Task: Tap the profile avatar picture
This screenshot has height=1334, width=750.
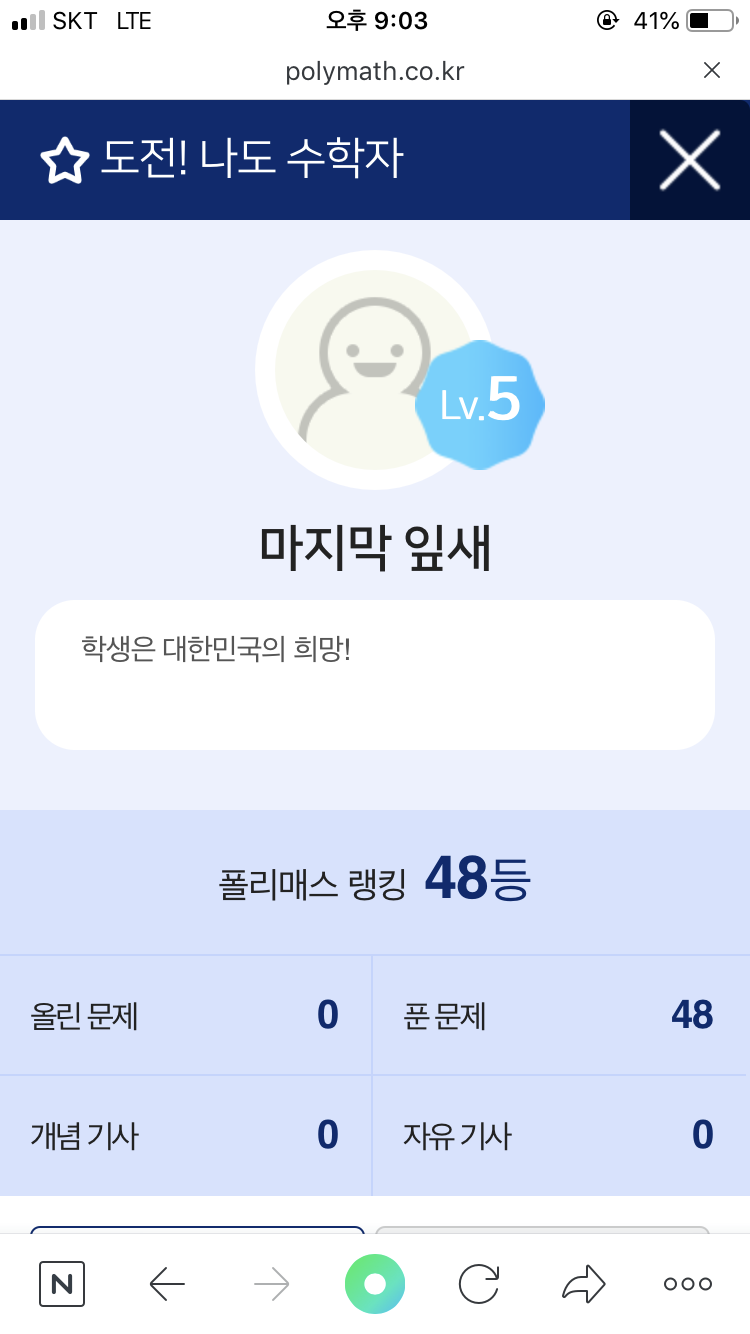Action: point(373,370)
